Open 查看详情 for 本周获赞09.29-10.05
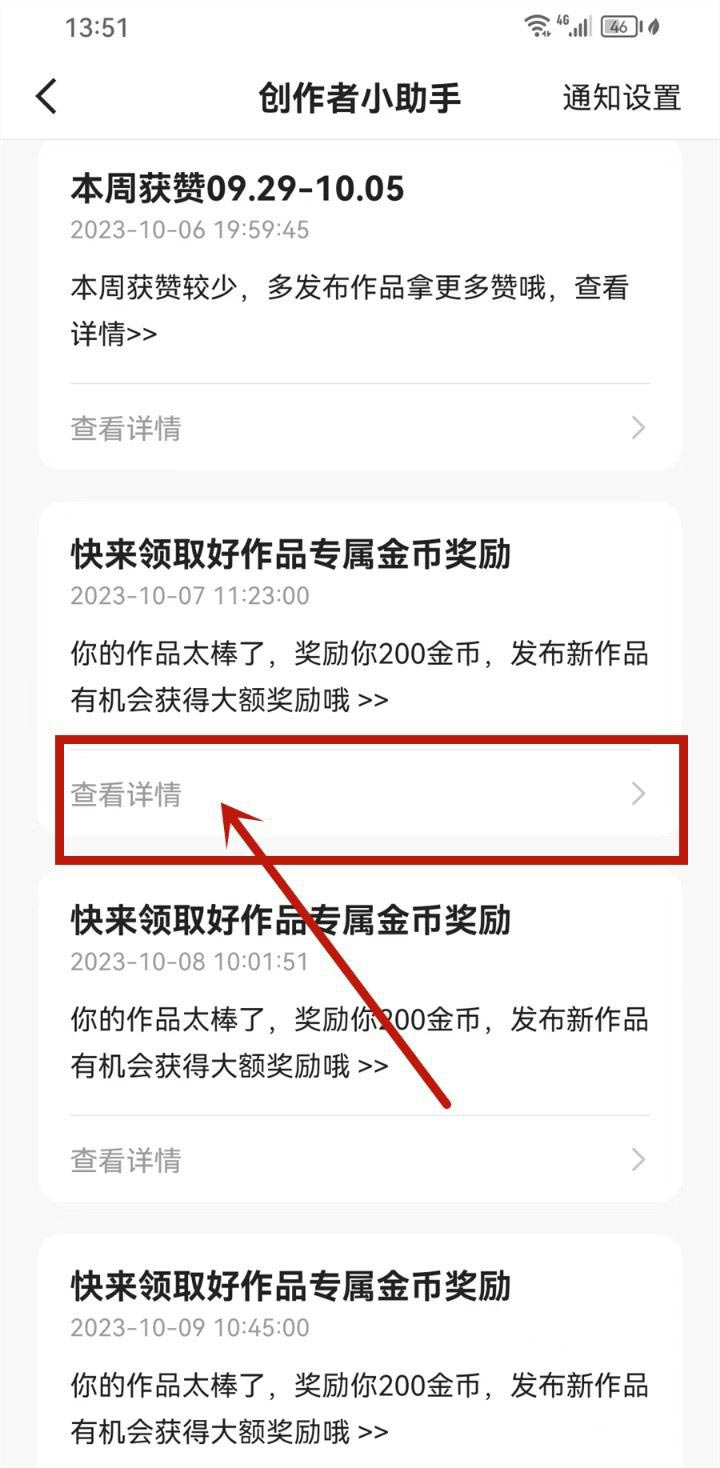 pos(359,429)
